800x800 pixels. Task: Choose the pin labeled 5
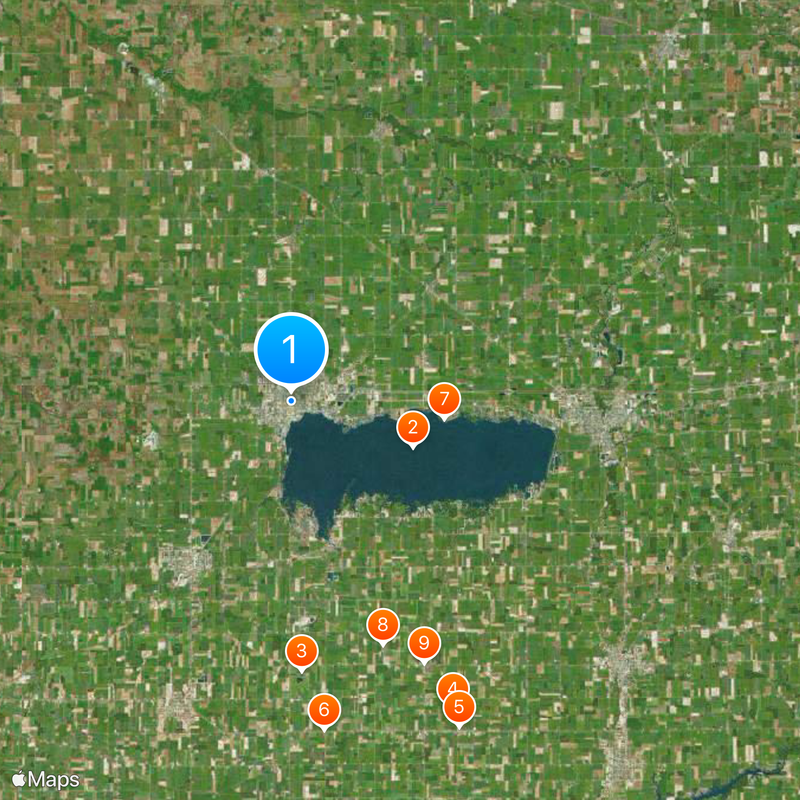459,707
